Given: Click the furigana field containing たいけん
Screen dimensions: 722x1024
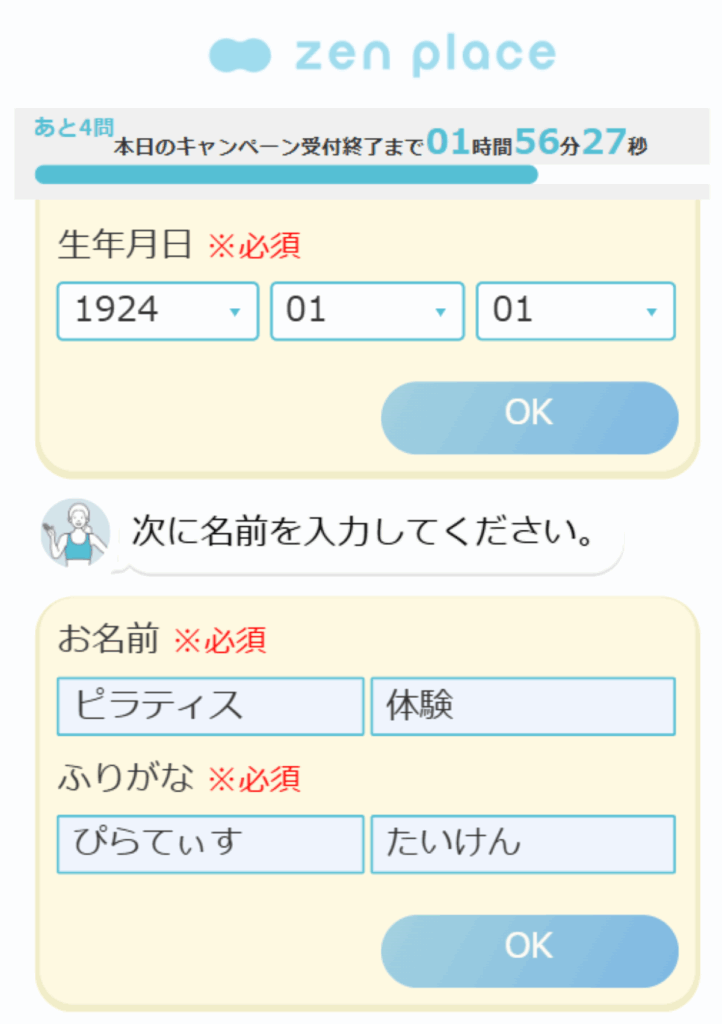Looking at the screenshot, I should coord(523,844).
